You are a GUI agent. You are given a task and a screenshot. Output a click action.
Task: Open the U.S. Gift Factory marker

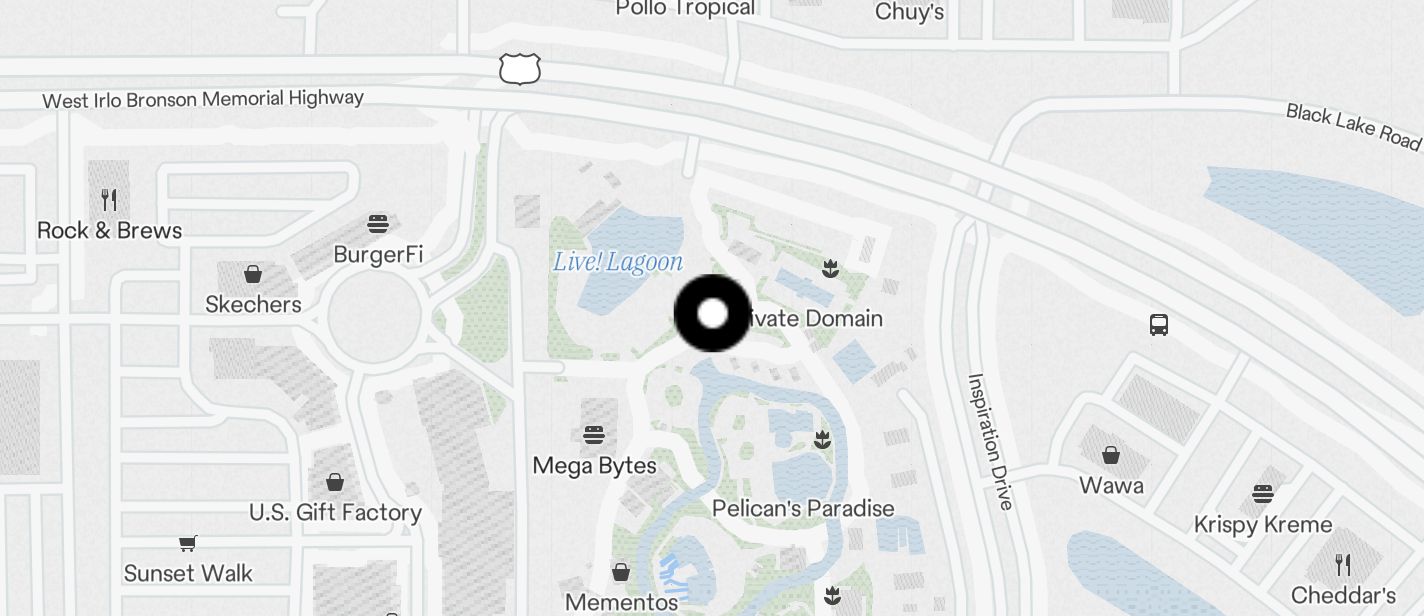click(335, 482)
